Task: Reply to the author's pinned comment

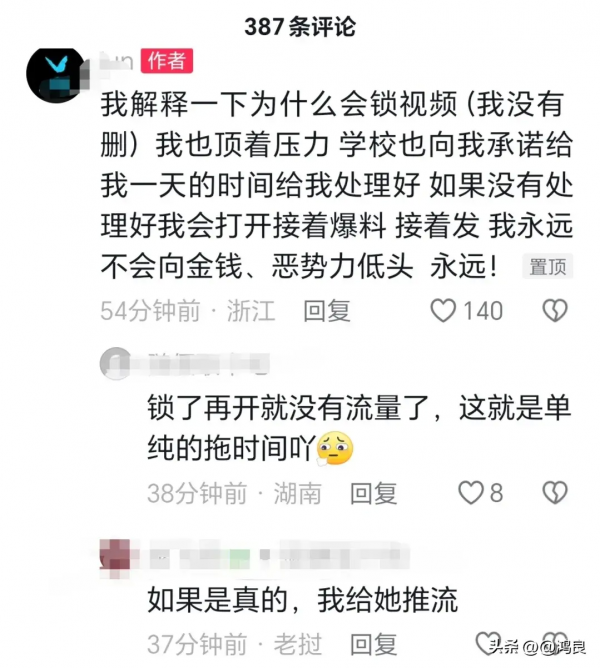Action: click(x=327, y=311)
